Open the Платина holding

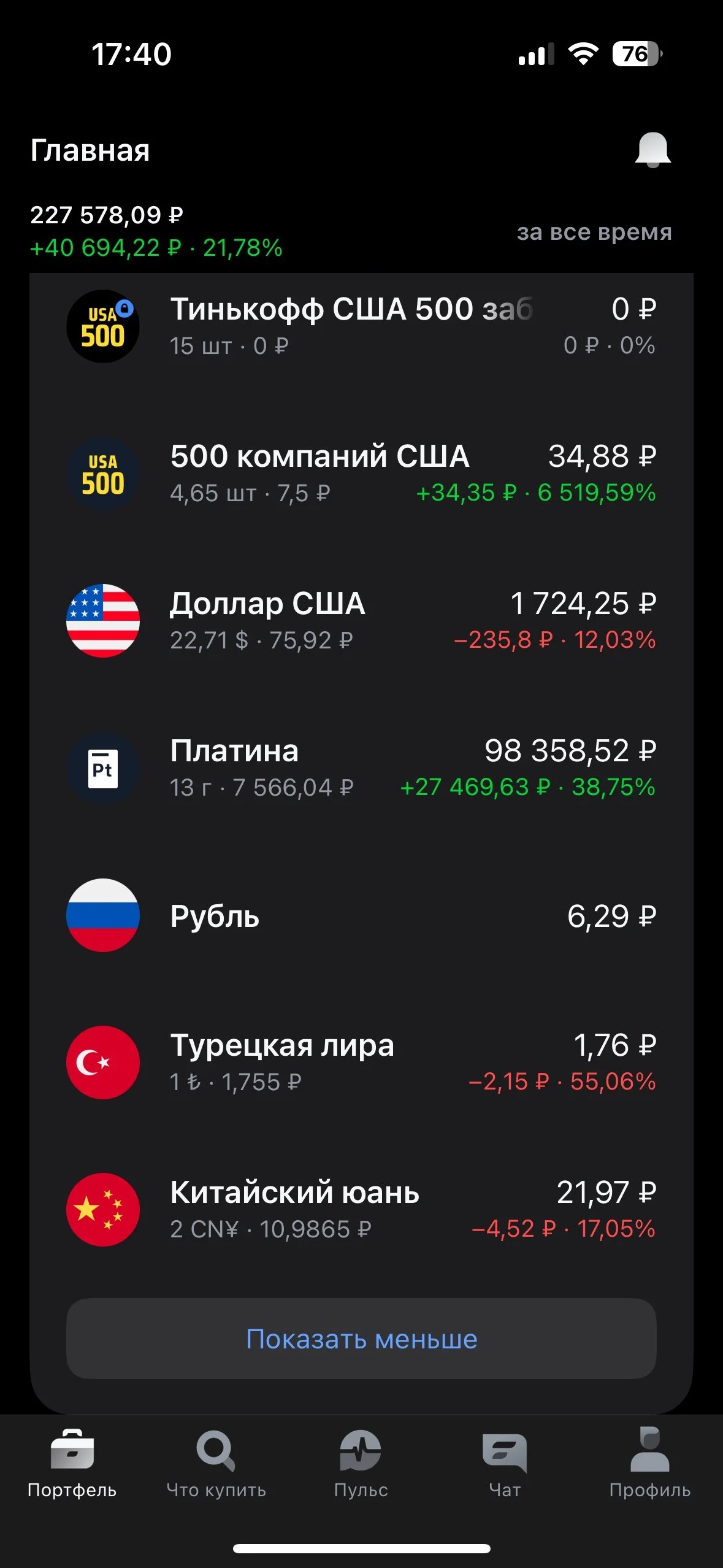click(361, 768)
